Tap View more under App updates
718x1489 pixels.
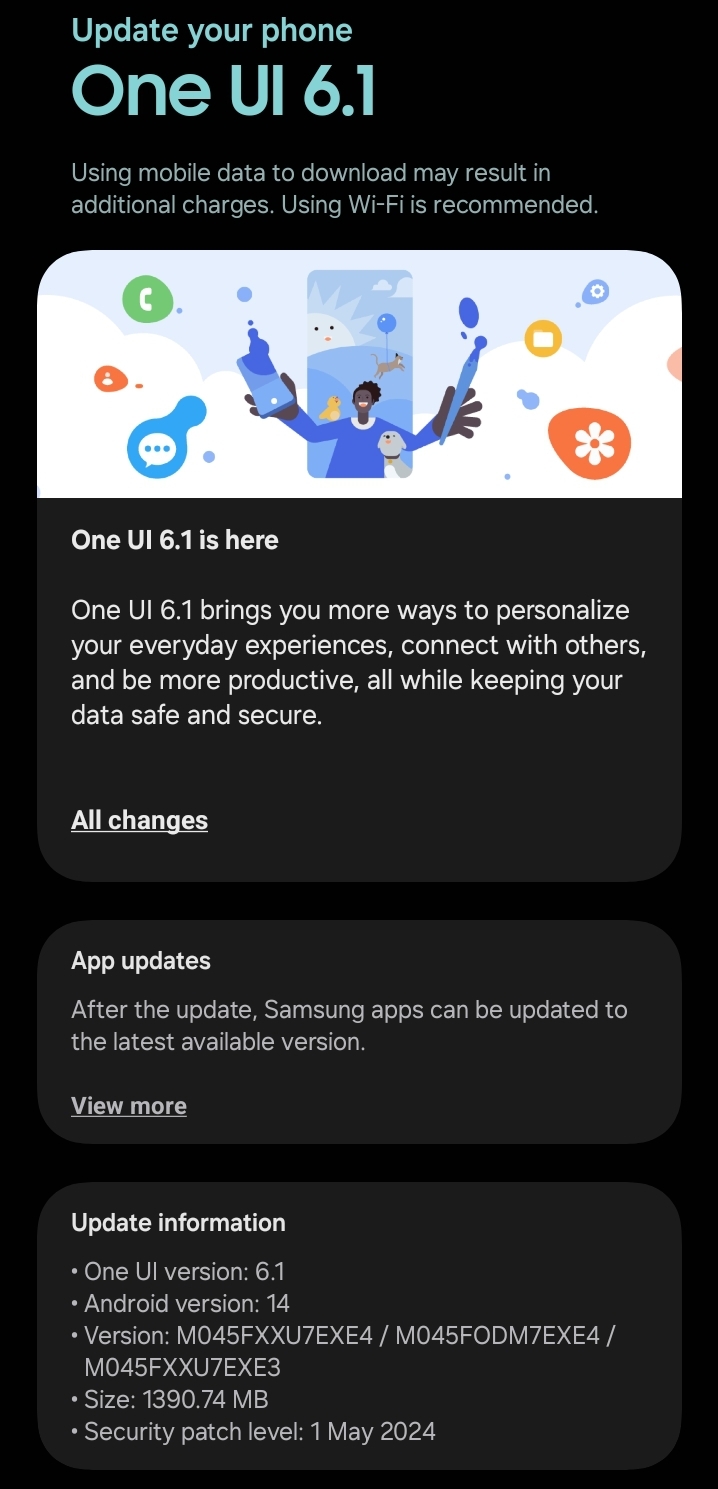[129, 1106]
